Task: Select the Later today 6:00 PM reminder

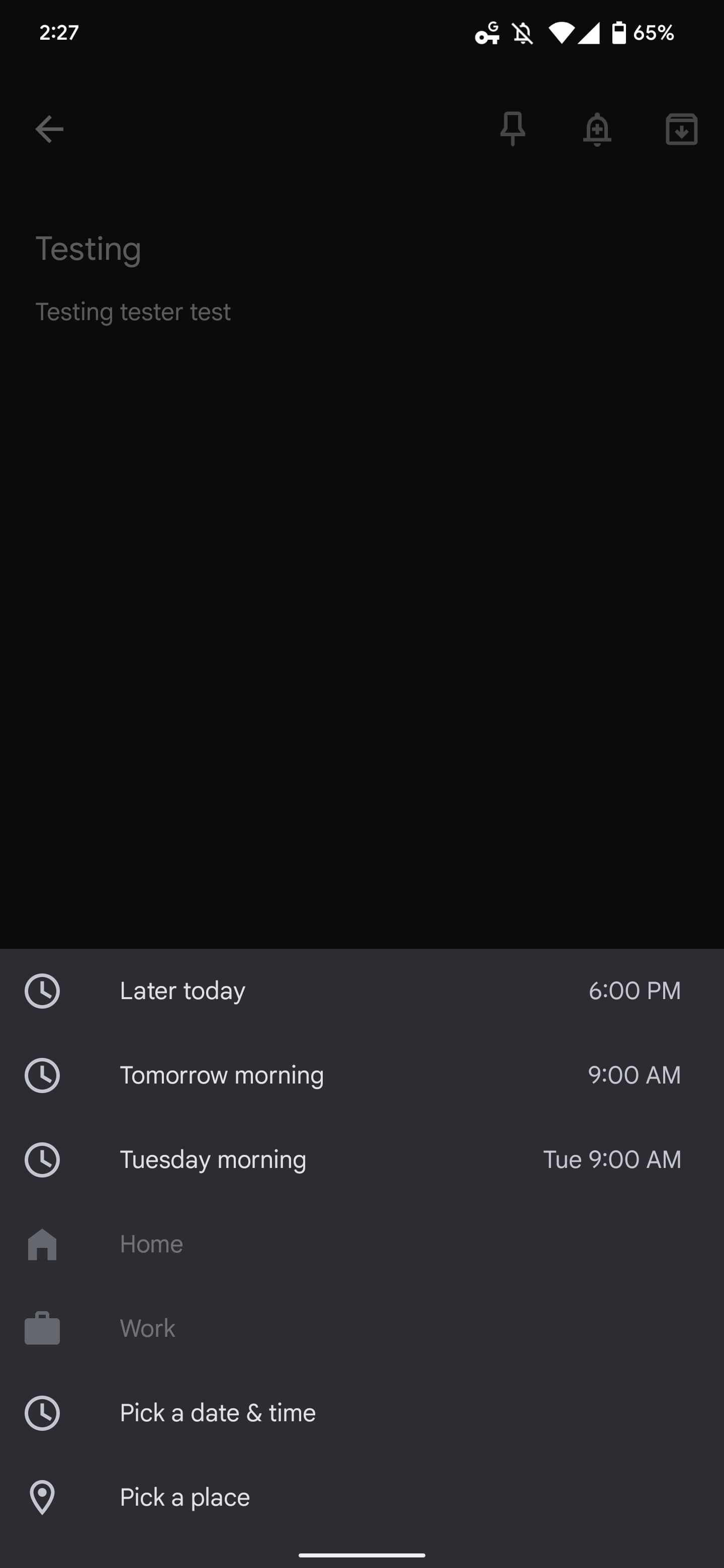Action: click(x=361, y=991)
